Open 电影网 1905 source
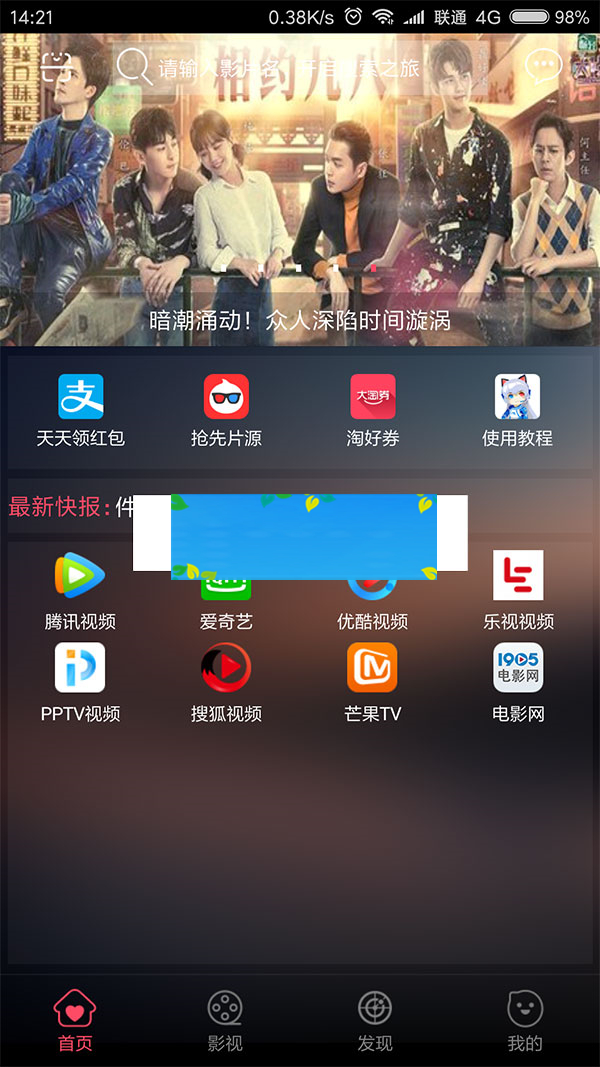 coord(518,682)
